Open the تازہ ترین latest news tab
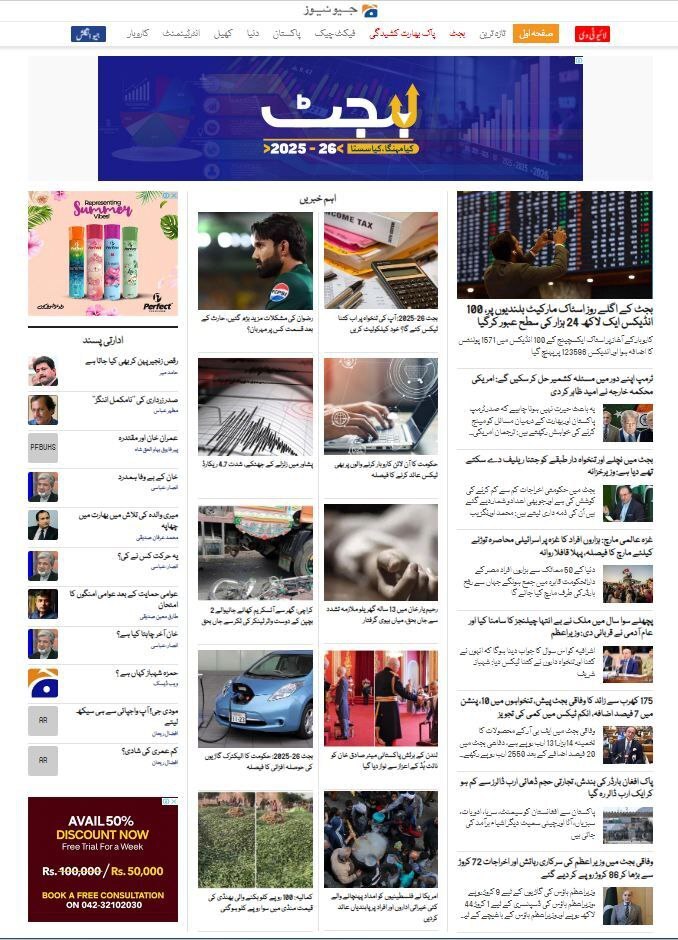 (x=488, y=34)
